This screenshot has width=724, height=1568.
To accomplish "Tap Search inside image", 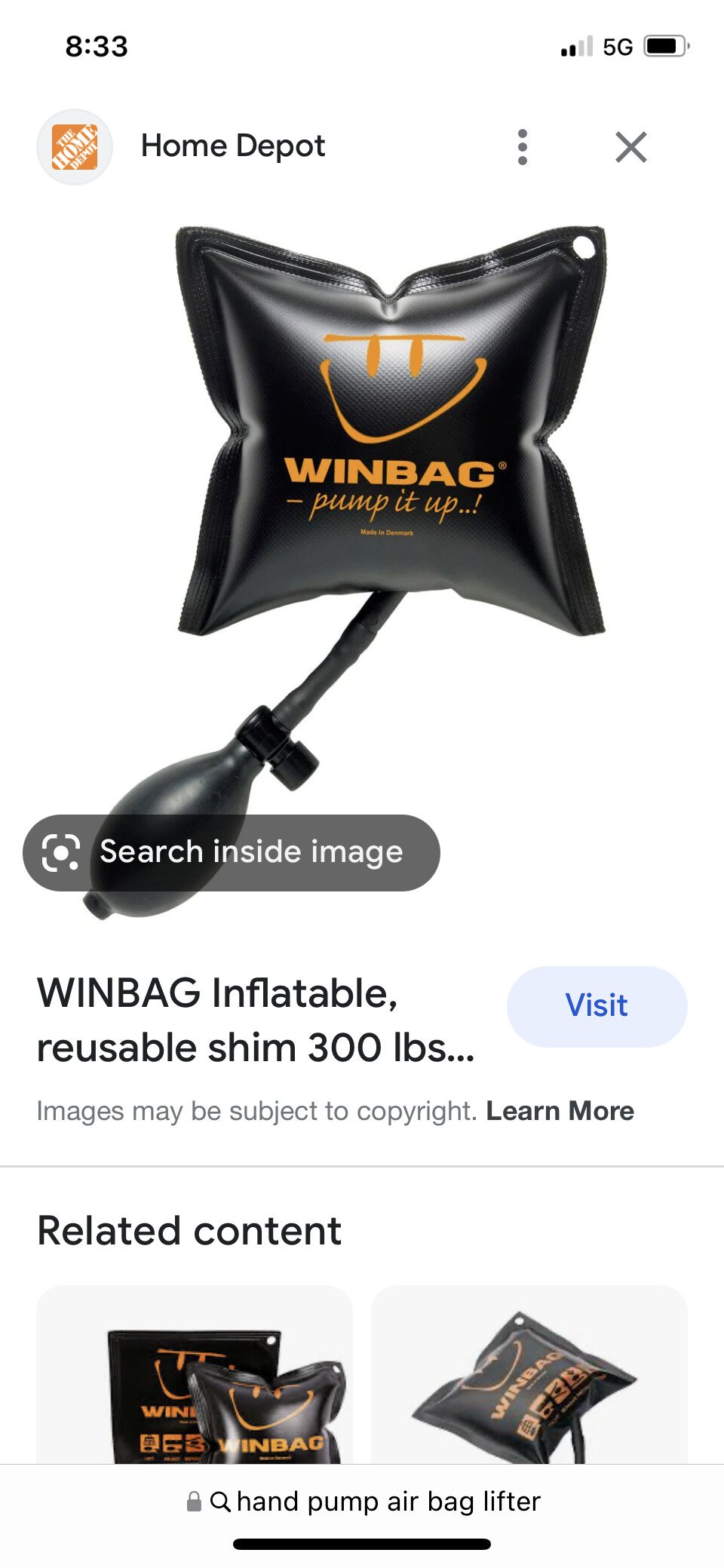I will (231, 852).
